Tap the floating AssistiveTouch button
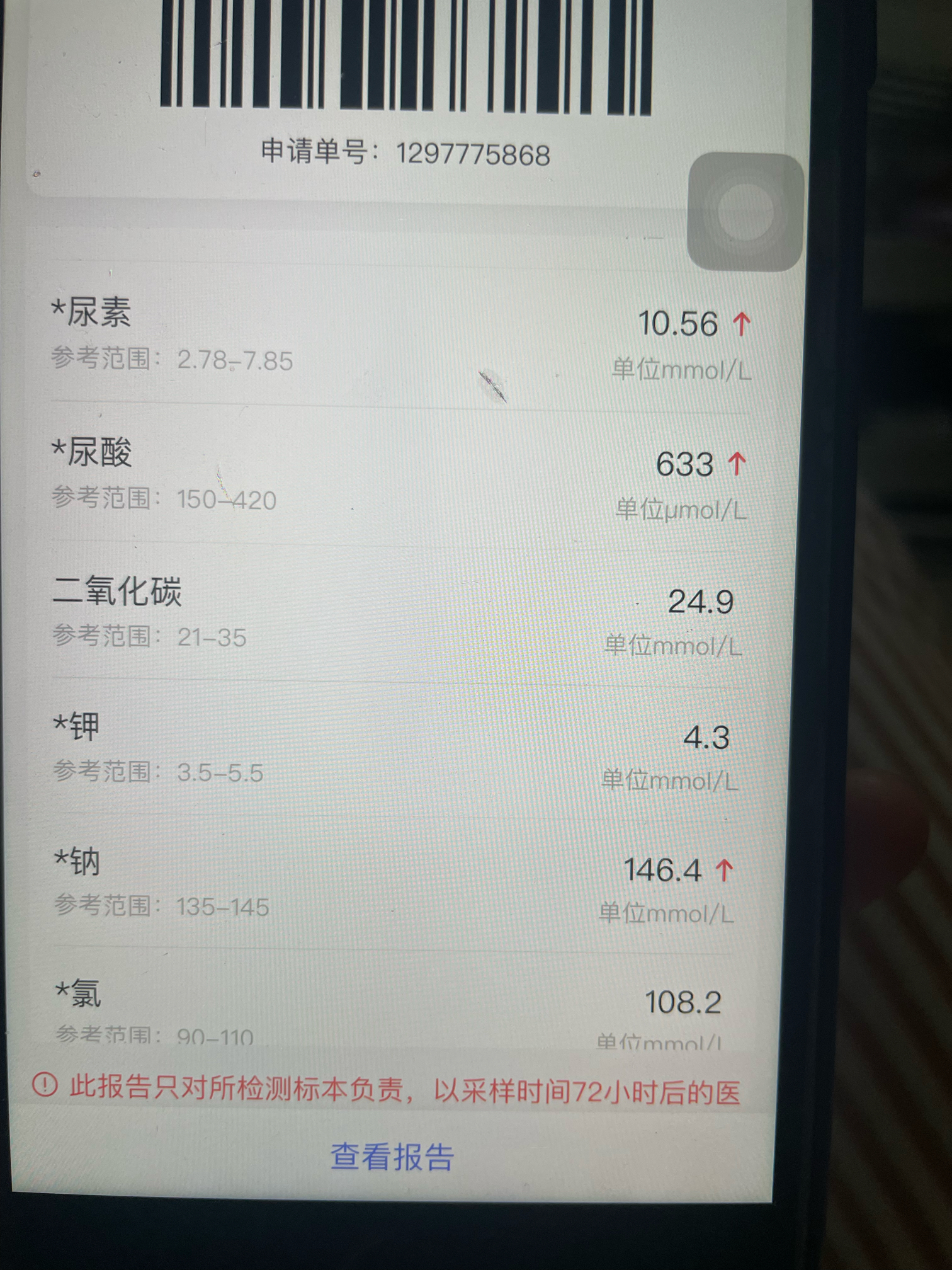The width and height of the screenshot is (952, 1270). [745, 212]
